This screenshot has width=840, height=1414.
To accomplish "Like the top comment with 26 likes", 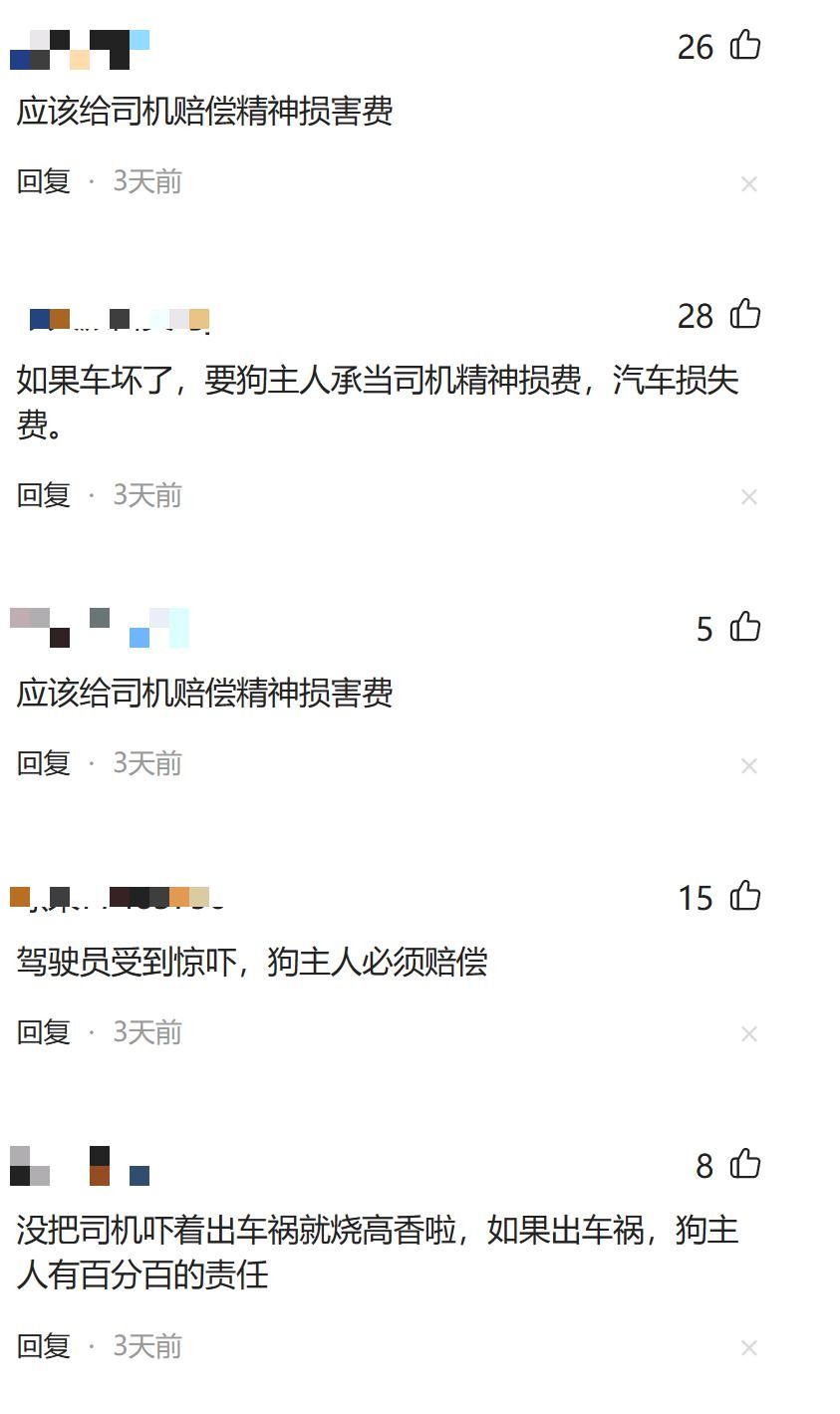I will point(744,45).
